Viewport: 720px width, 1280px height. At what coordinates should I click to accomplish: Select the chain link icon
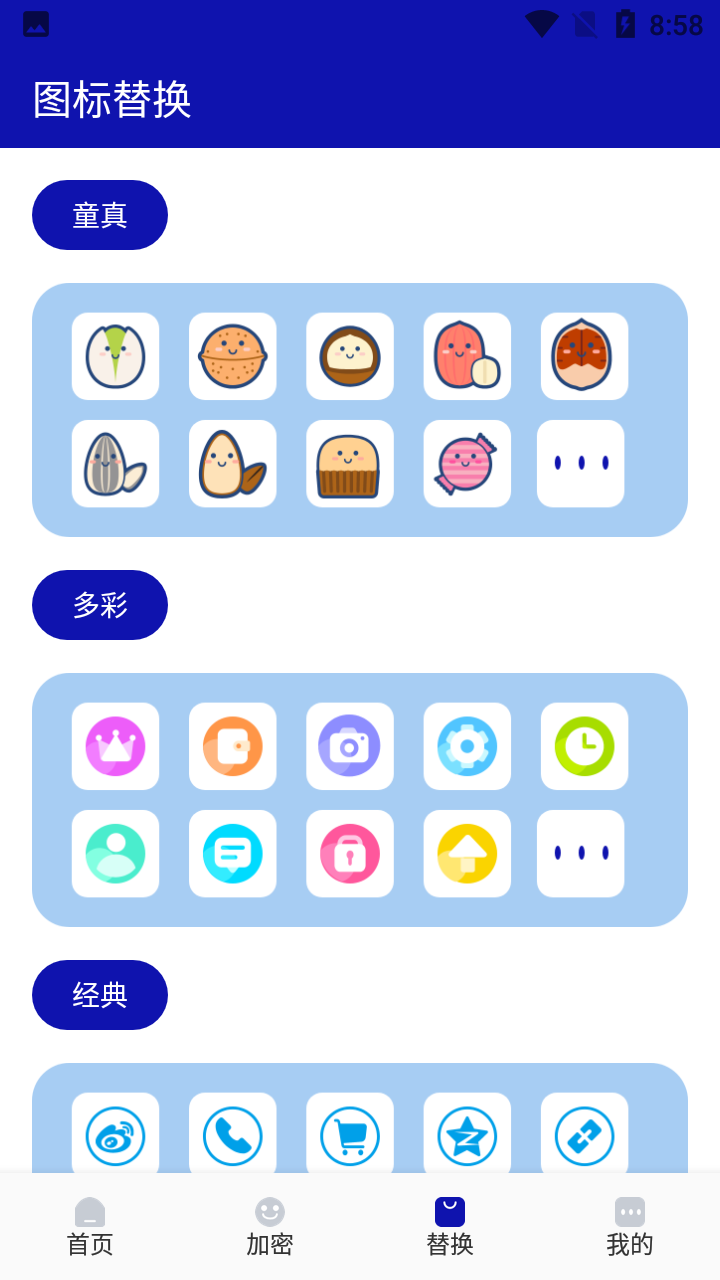coord(584,1136)
